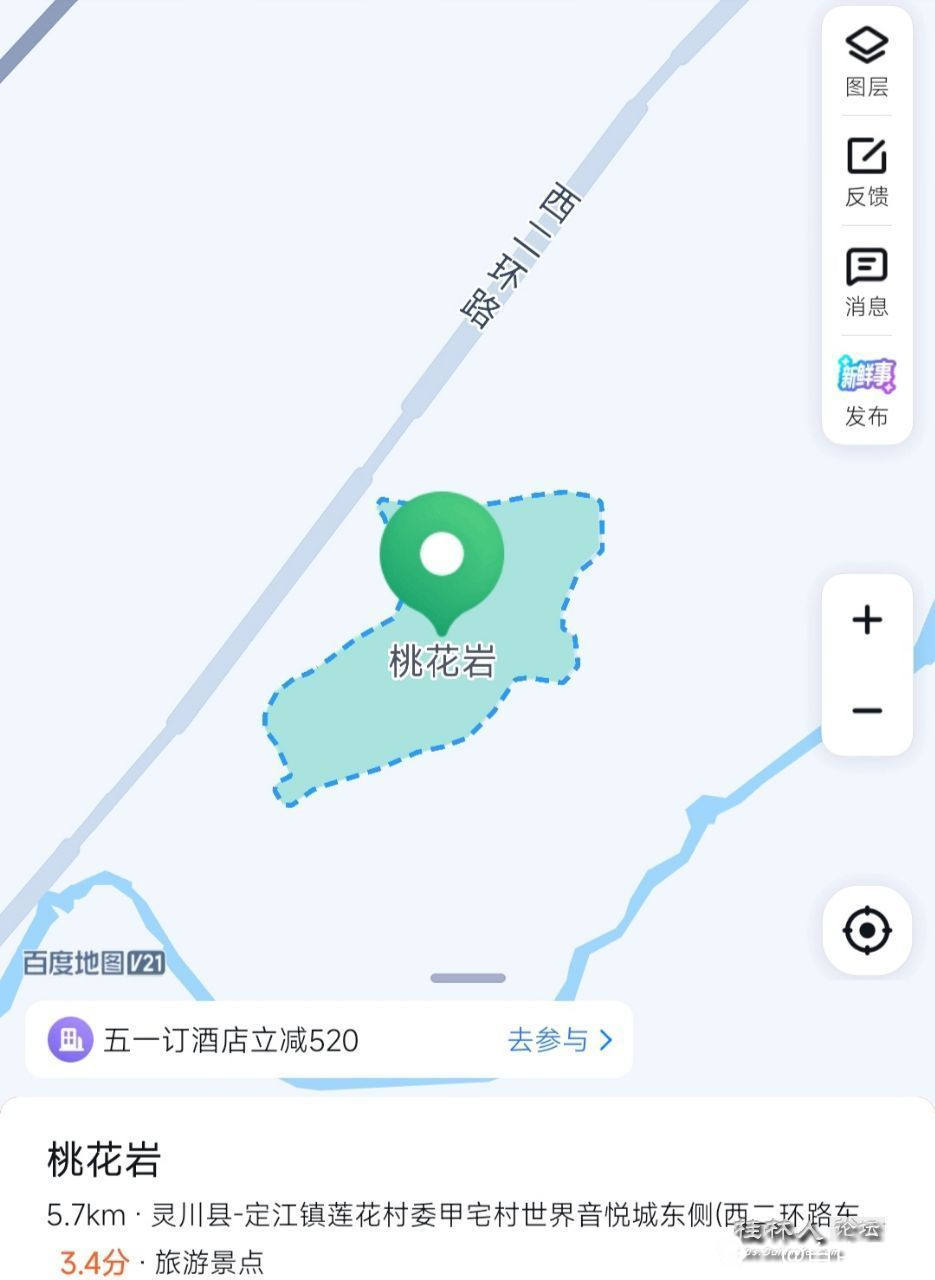
Task: Recenter the map on my location
Action: pos(866,931)
